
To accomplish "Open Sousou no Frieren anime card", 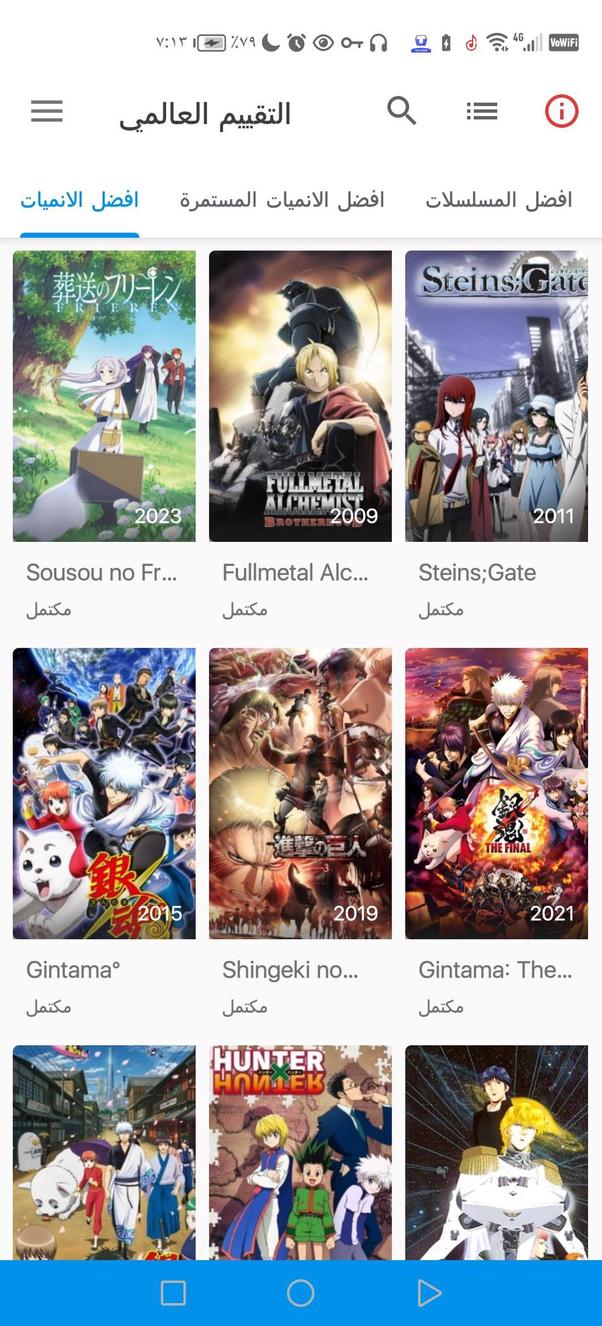I will (x=104, y=396).
